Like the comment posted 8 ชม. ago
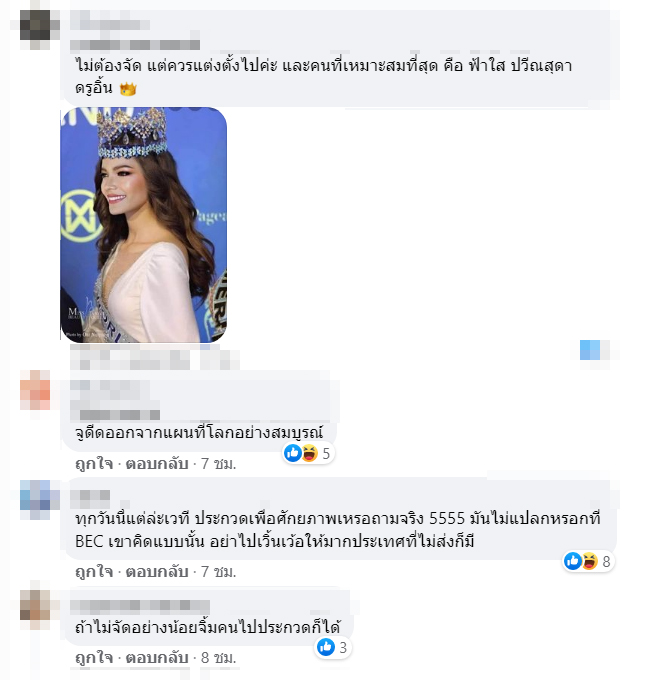 coord(92,659)
